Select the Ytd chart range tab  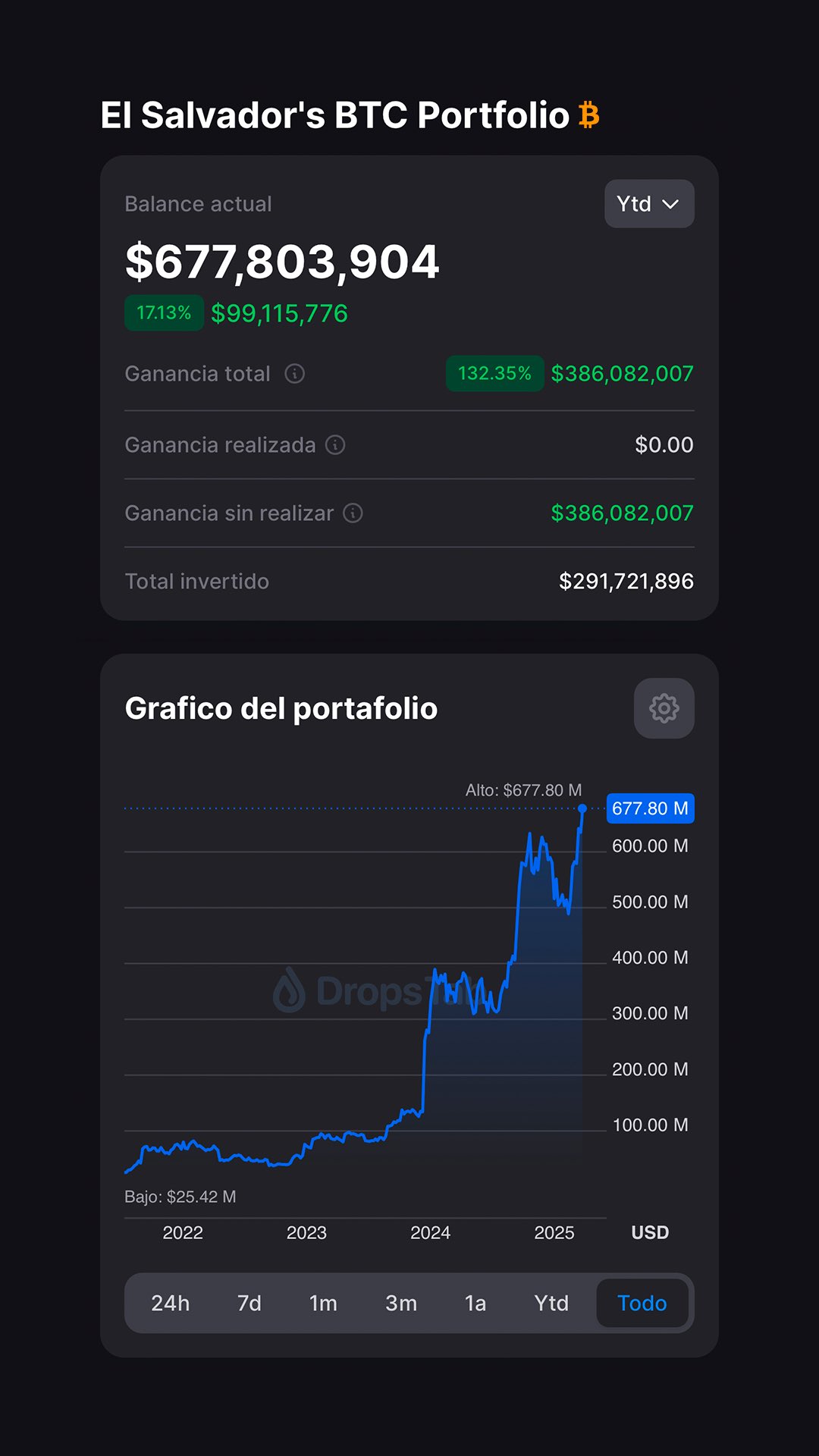click(551, 1303)
